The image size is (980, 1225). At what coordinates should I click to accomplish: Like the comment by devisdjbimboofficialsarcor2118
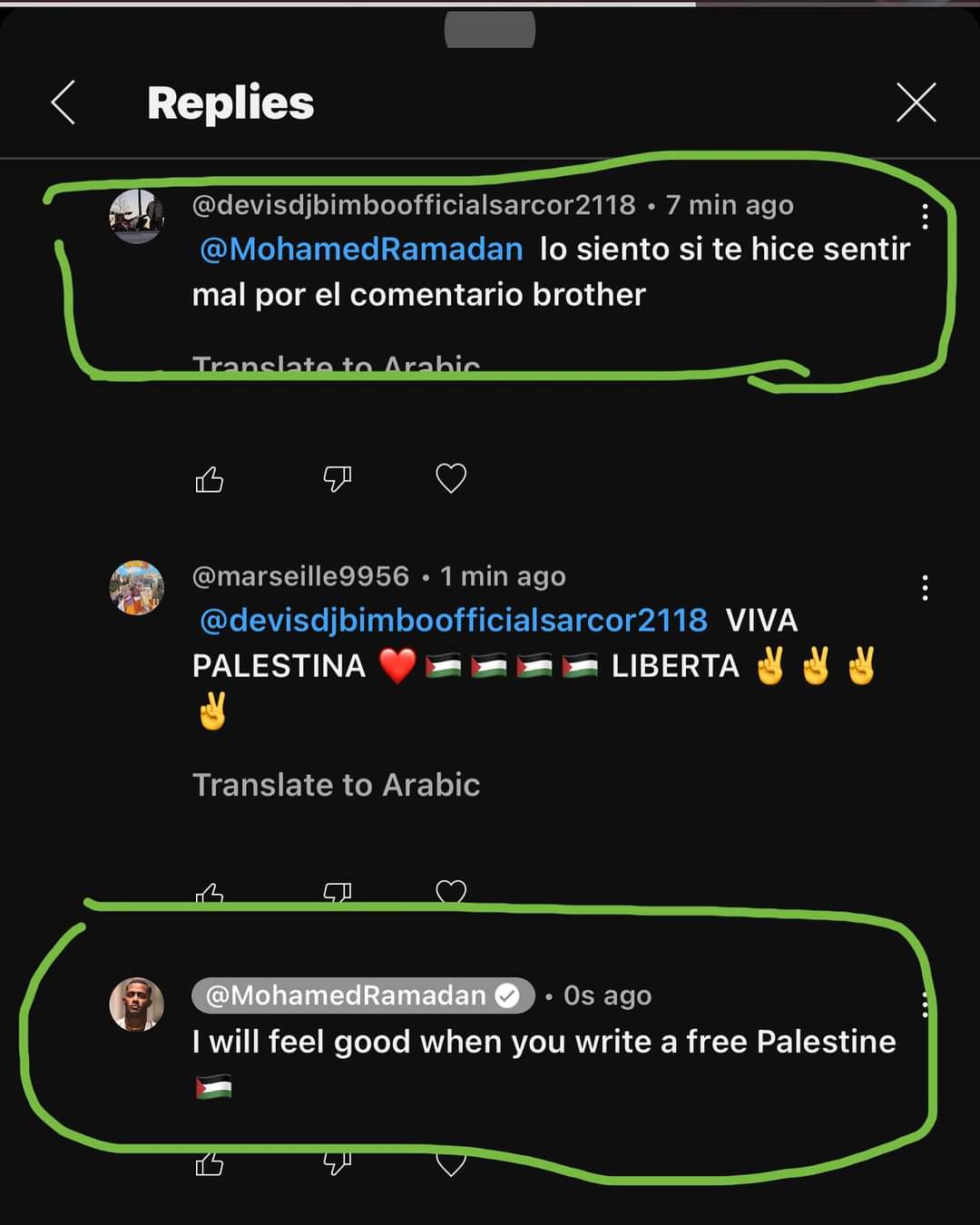click(x=210, y=478)
